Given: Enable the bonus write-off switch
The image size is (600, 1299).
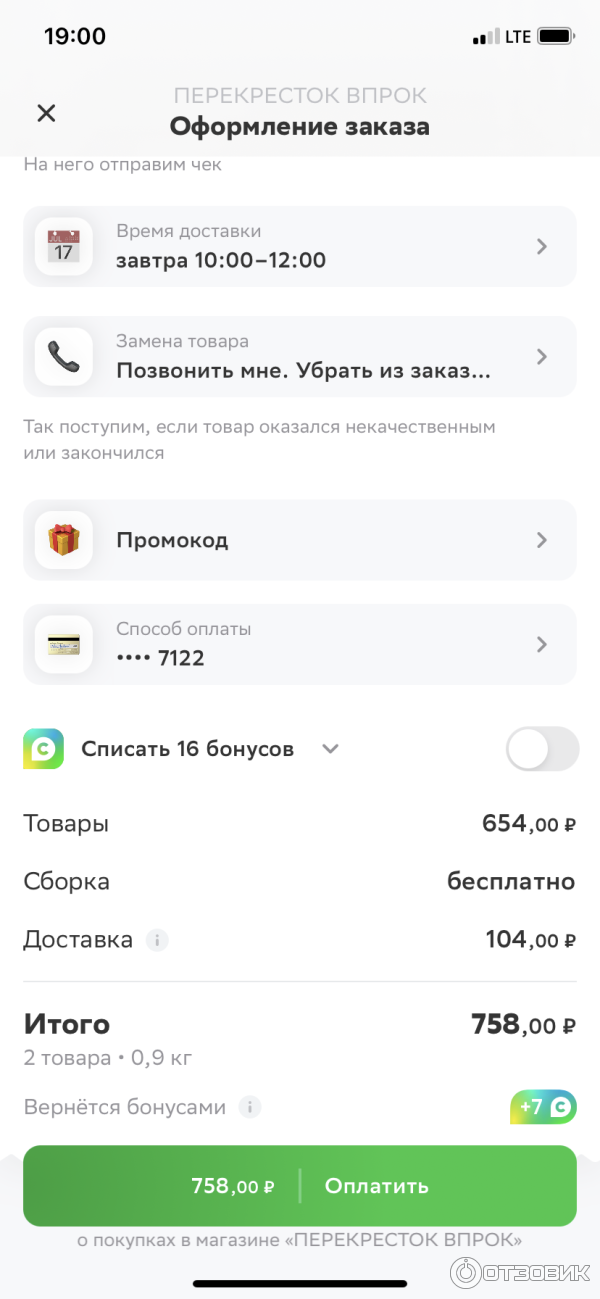Looking at the screenshot, I should point(542,749).
